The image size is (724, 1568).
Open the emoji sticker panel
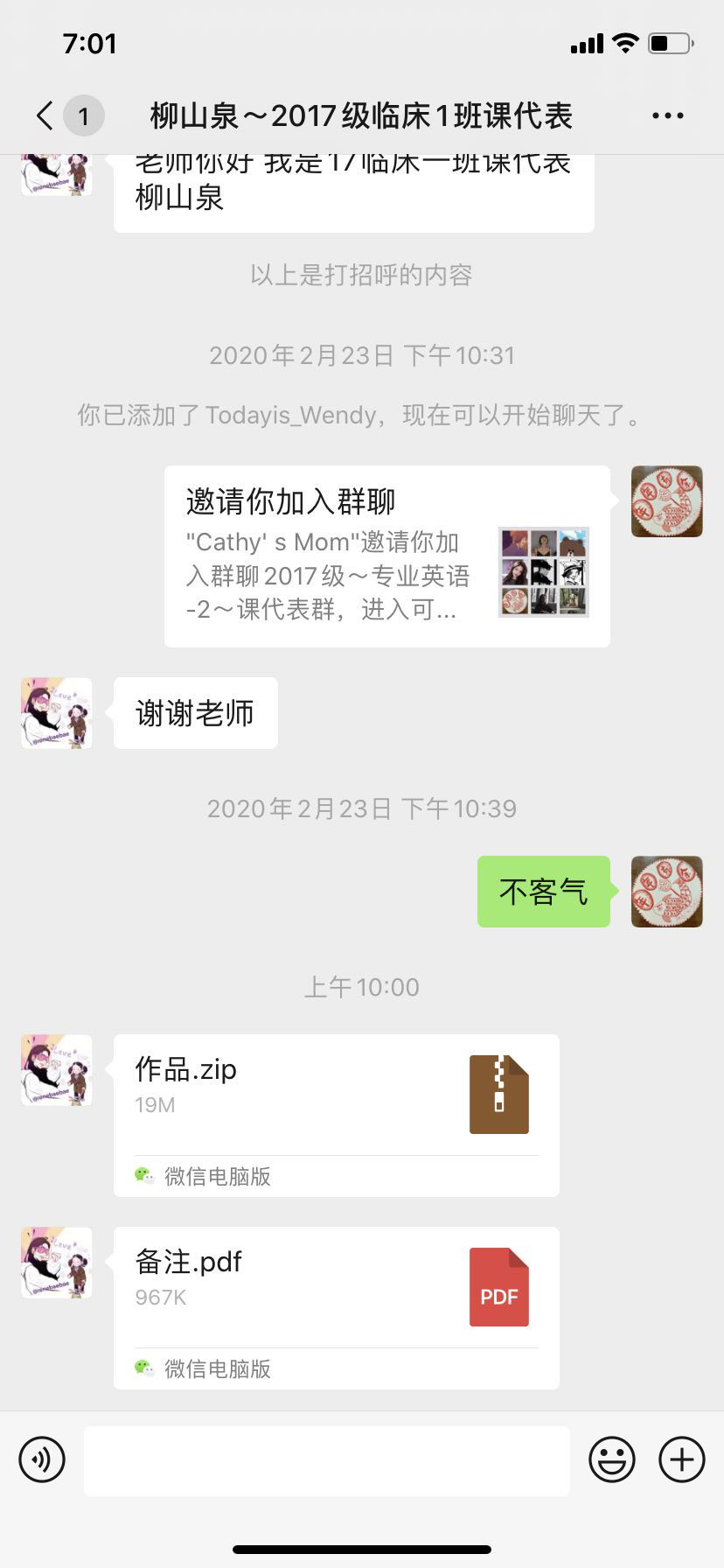pos(611,1459)
